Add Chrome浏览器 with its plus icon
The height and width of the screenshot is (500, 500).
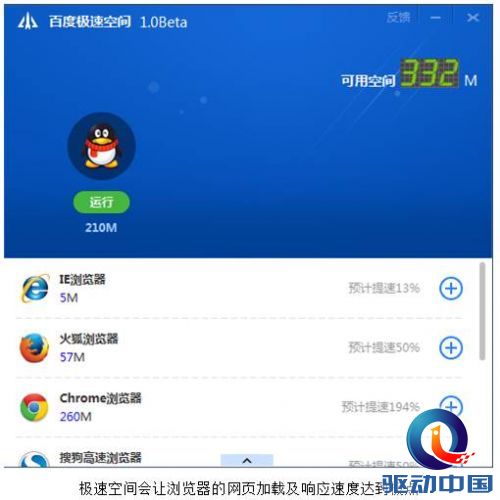tap(451, 405)
